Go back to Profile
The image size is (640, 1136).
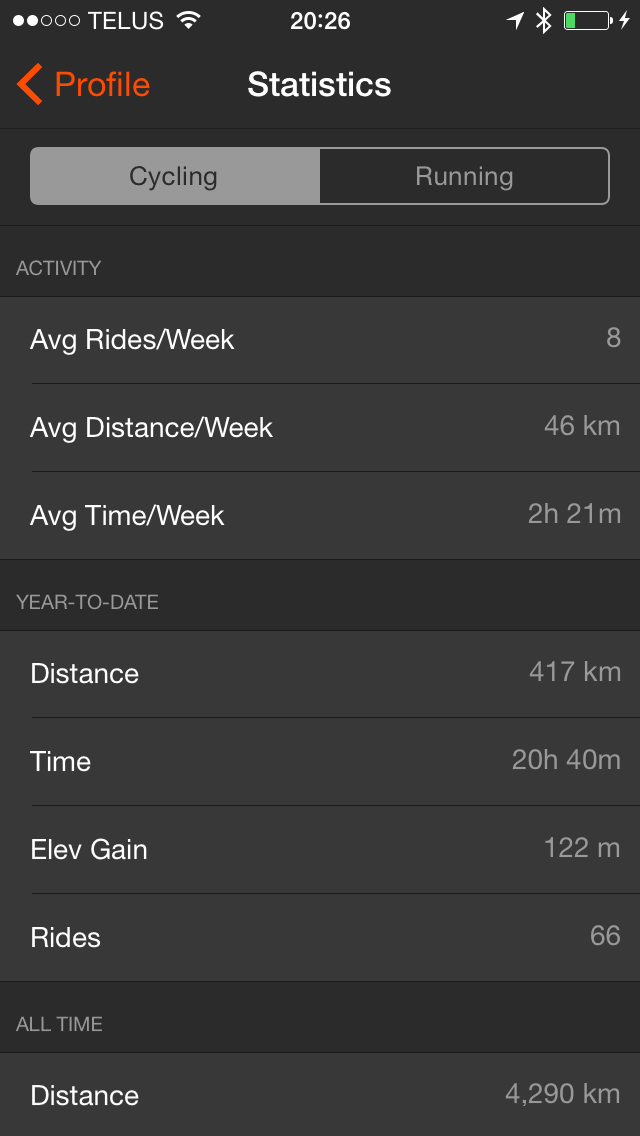click(x=84, y=85)
